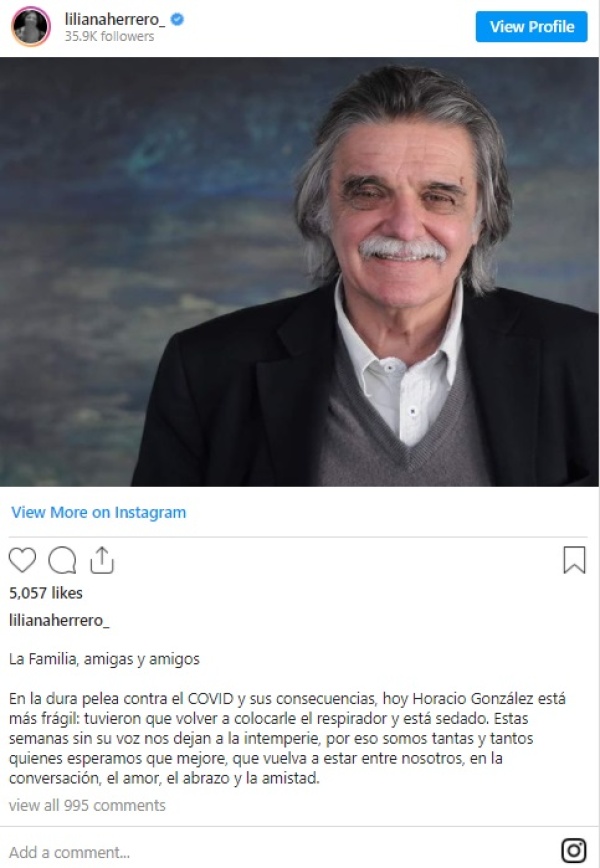Follow the View More on Instagram link

(x=98, y=512)
